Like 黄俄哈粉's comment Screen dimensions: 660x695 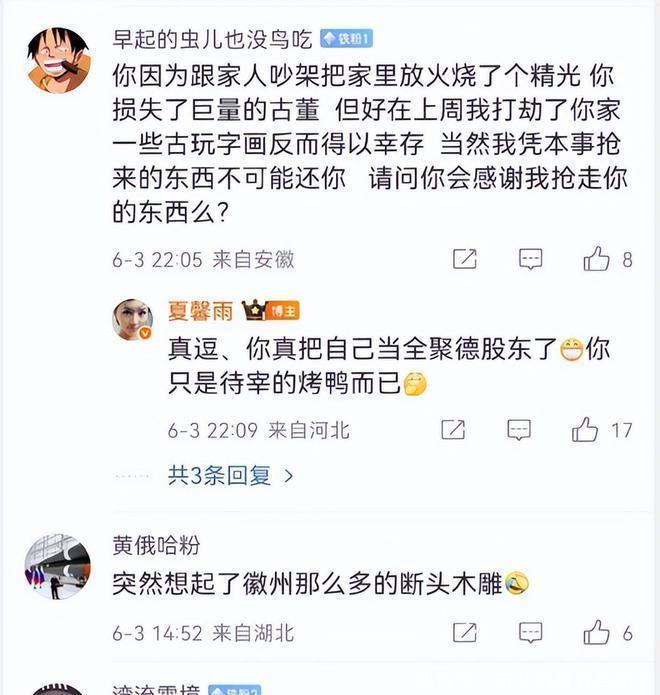(x=597, y=632)
